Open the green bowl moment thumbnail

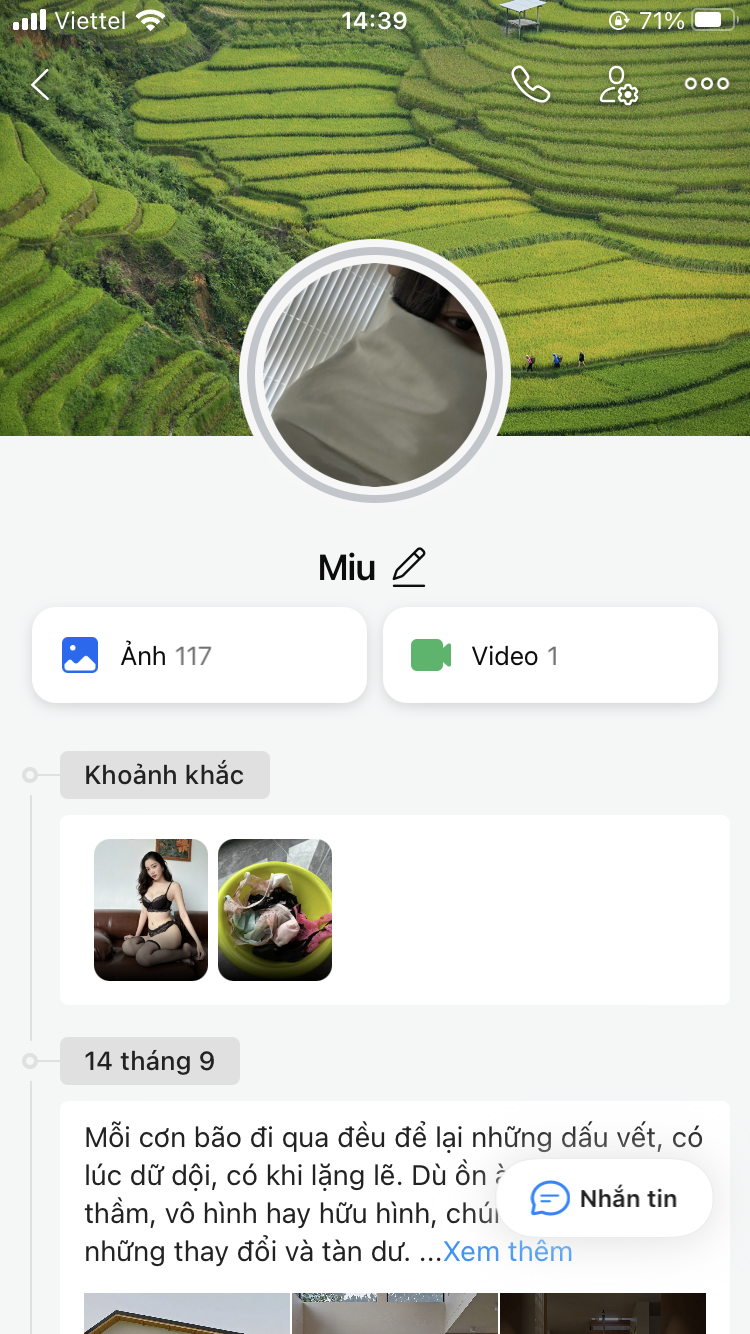[275, 909]
